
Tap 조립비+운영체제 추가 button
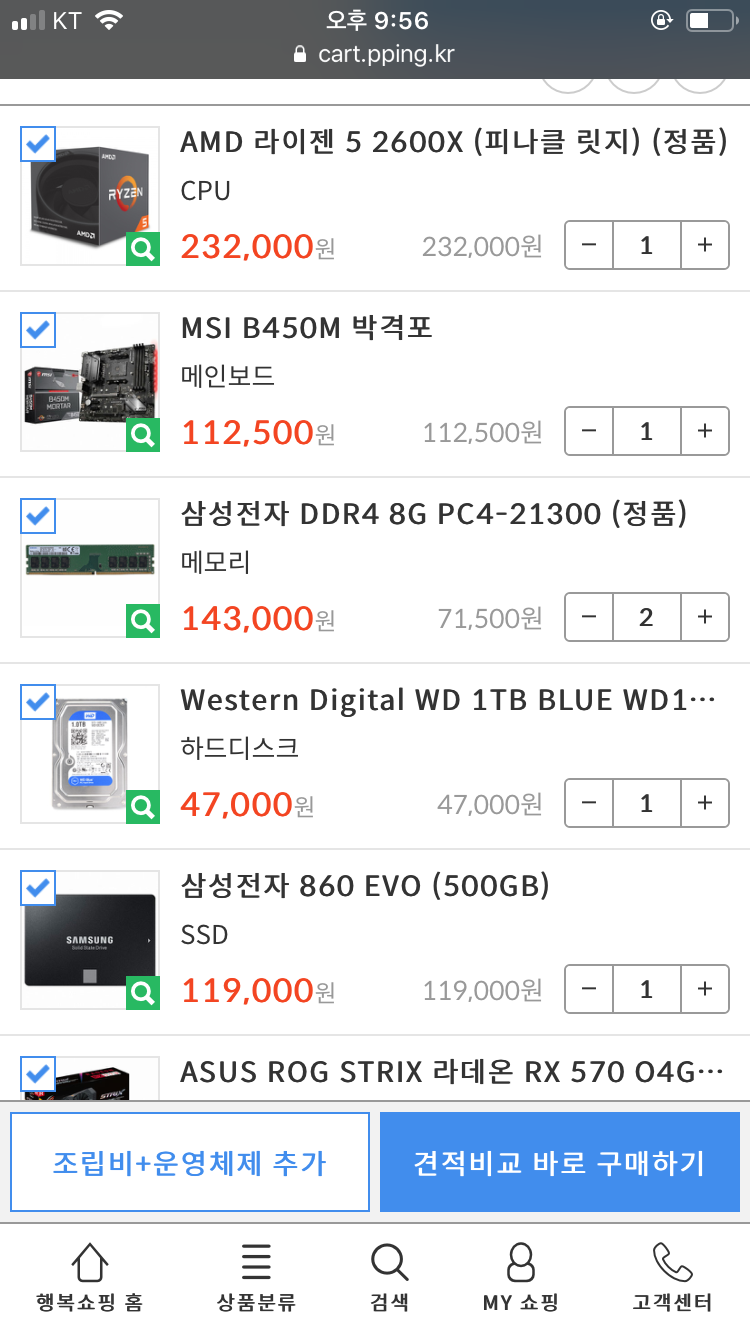coord(189,1162)
